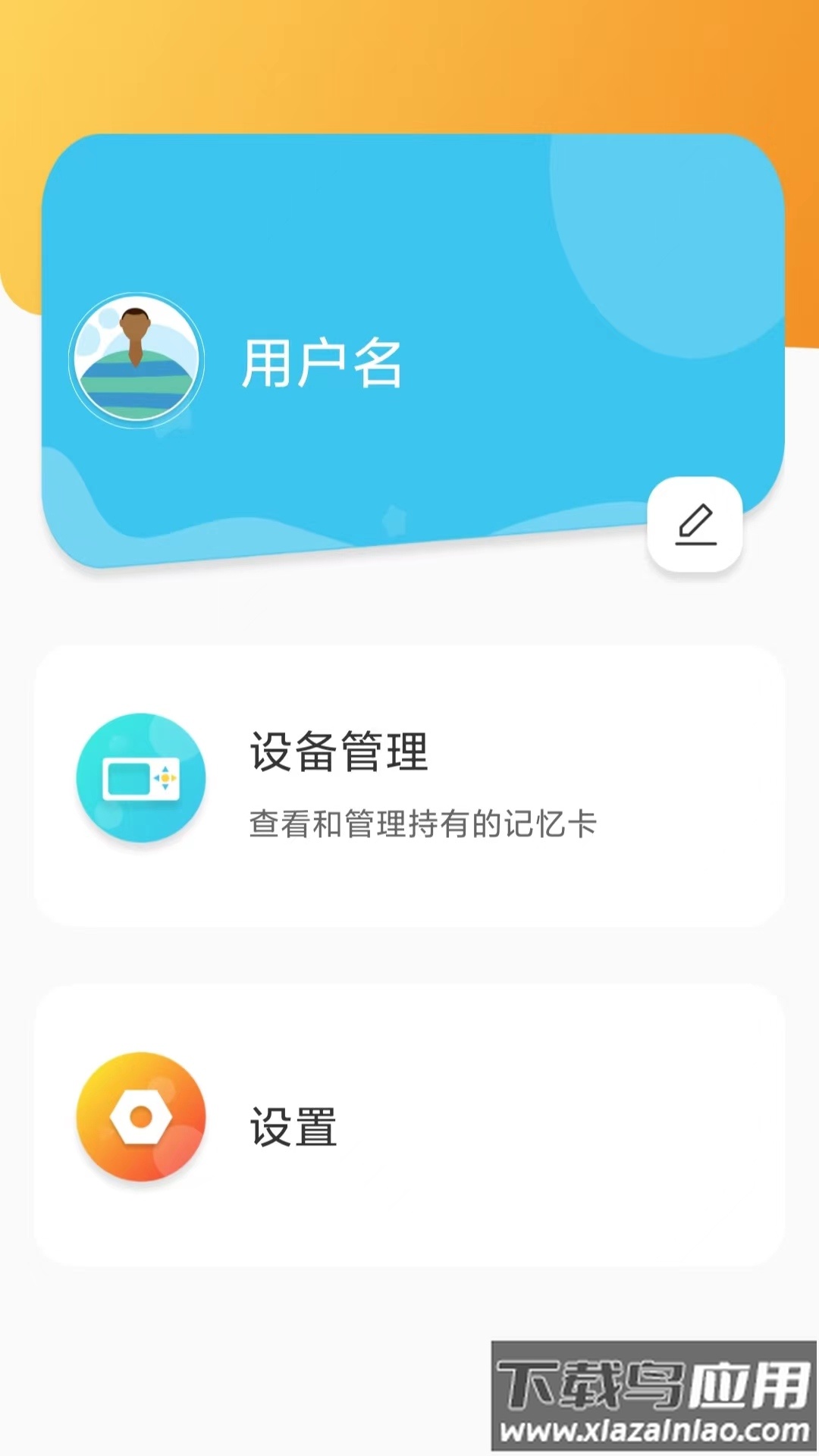Tap the user avatar picture
This screenshot has width=819, height=1456.
point(135,360)
